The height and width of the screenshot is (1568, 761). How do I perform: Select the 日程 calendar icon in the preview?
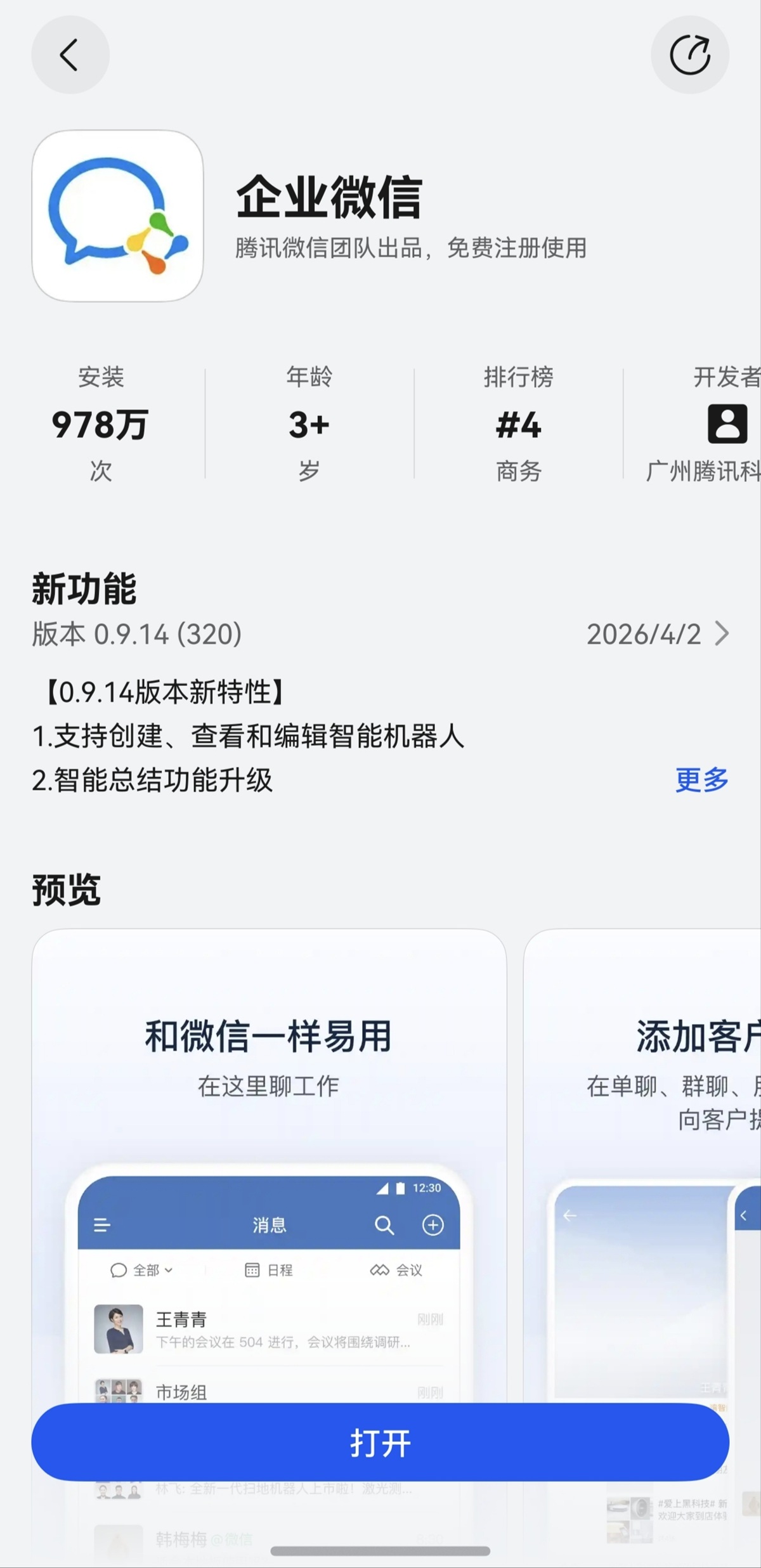point(253,1270)
